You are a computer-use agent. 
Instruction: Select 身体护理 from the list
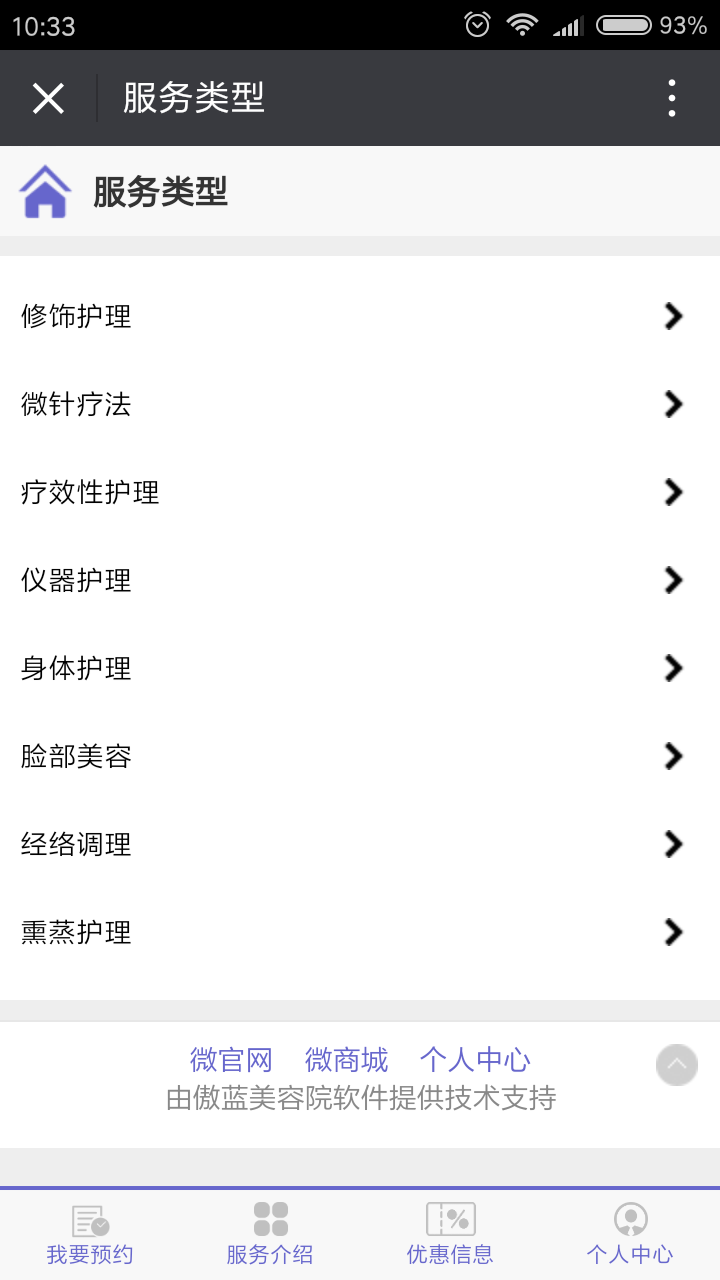tap(360, 668)
